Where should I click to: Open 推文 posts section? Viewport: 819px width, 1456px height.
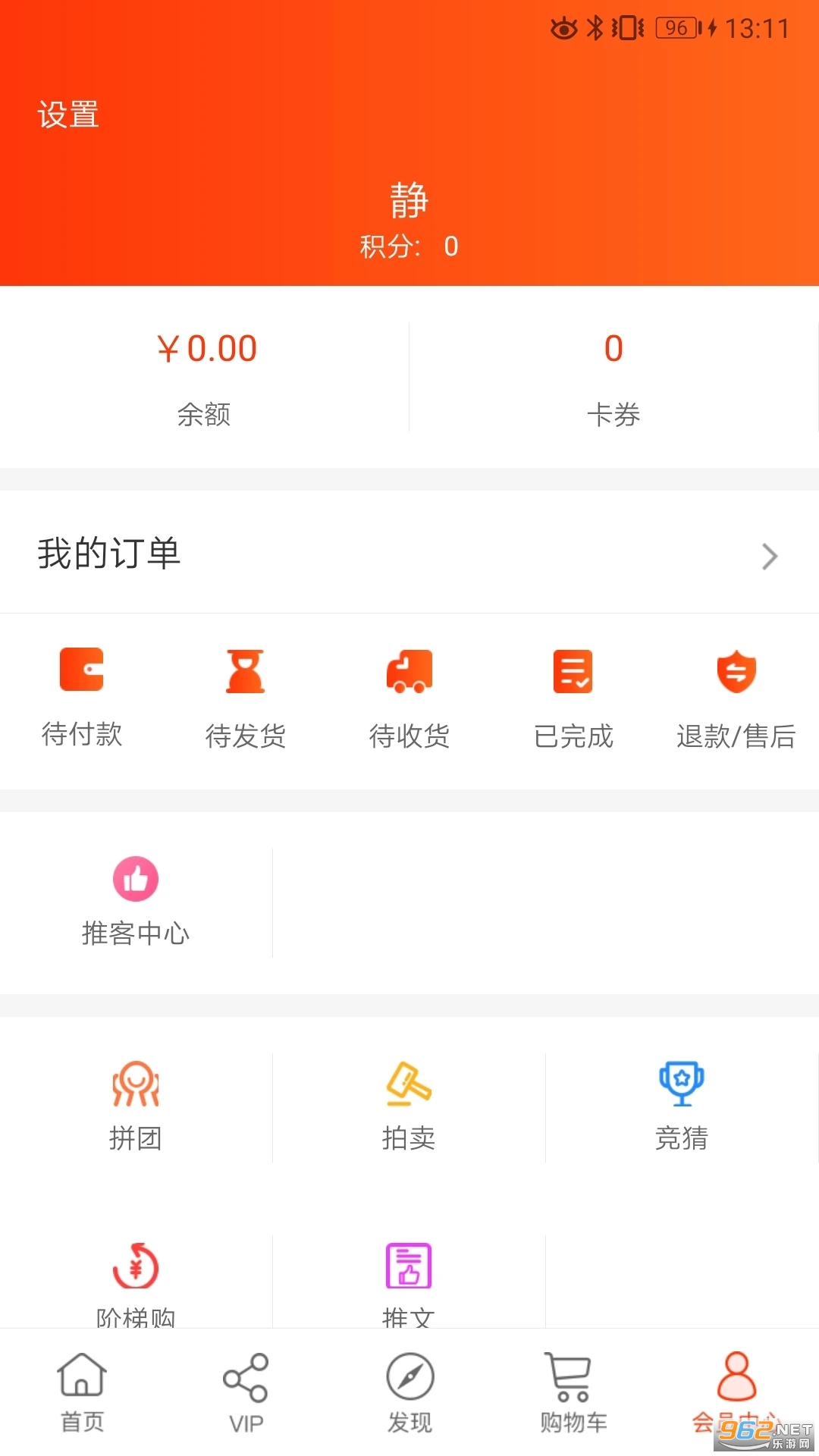tap(409, 1283)
